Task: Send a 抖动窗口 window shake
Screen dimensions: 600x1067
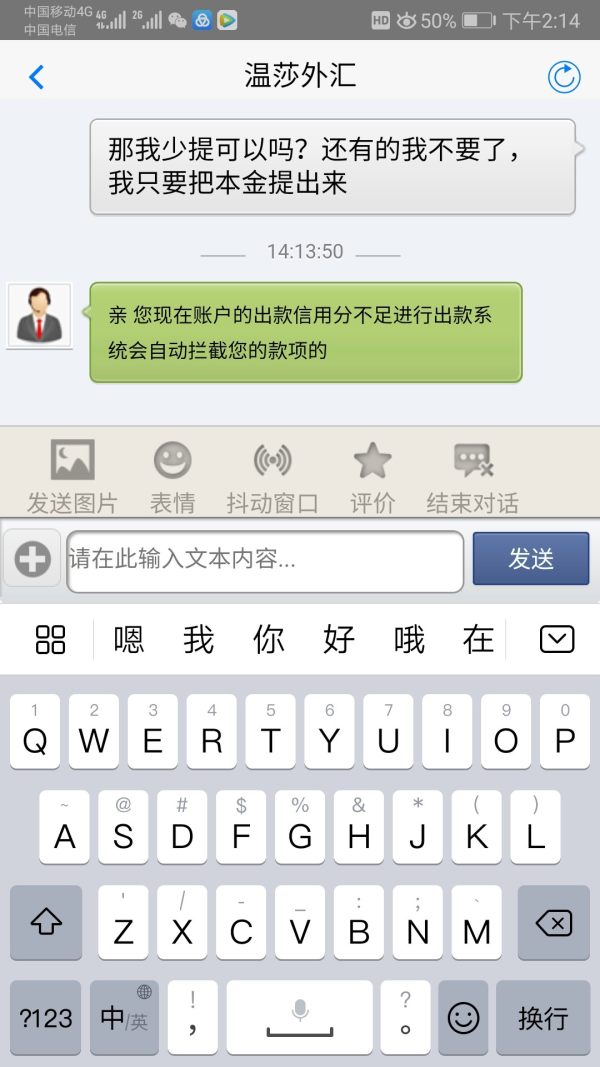Action: coord(272,475)
